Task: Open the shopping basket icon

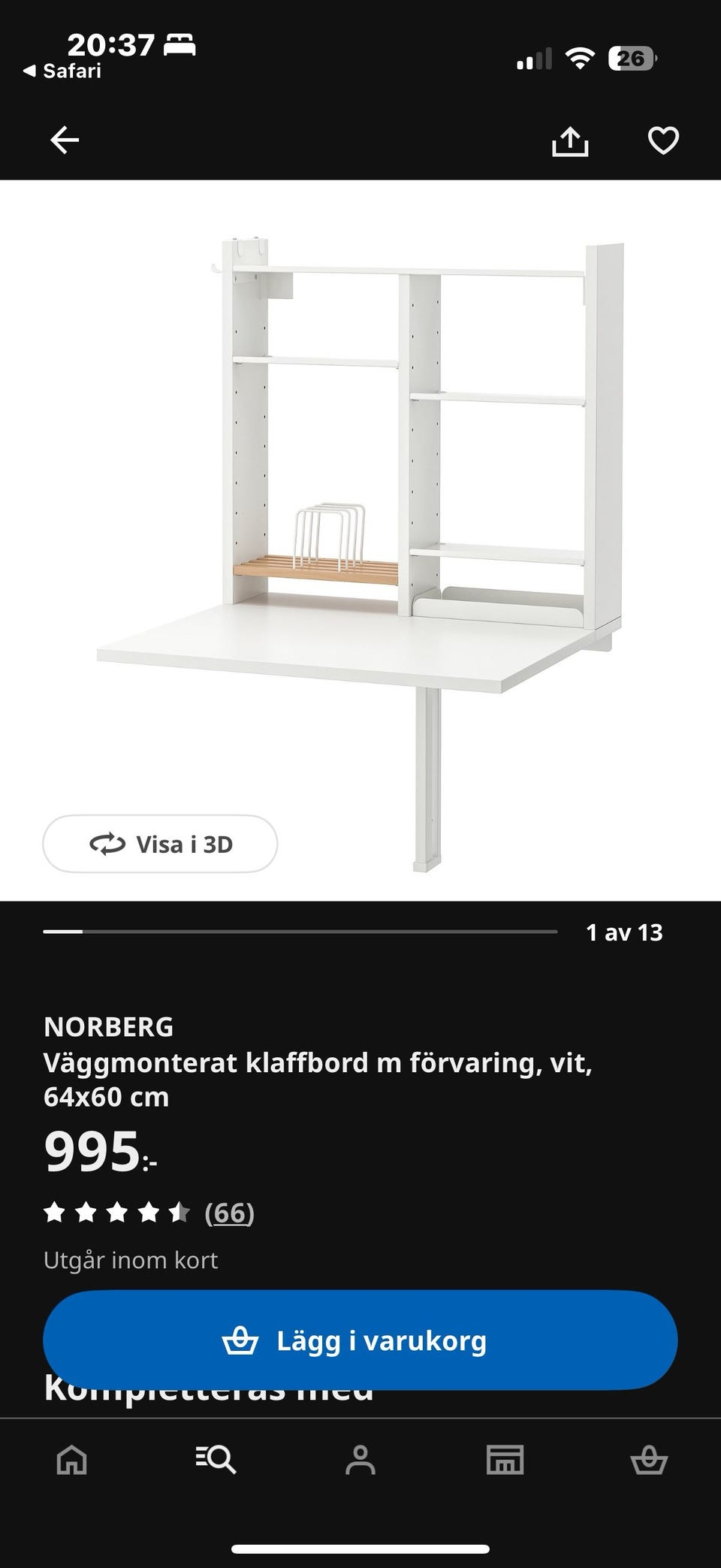Action: pyautogui.click(x=648, y=1460)
